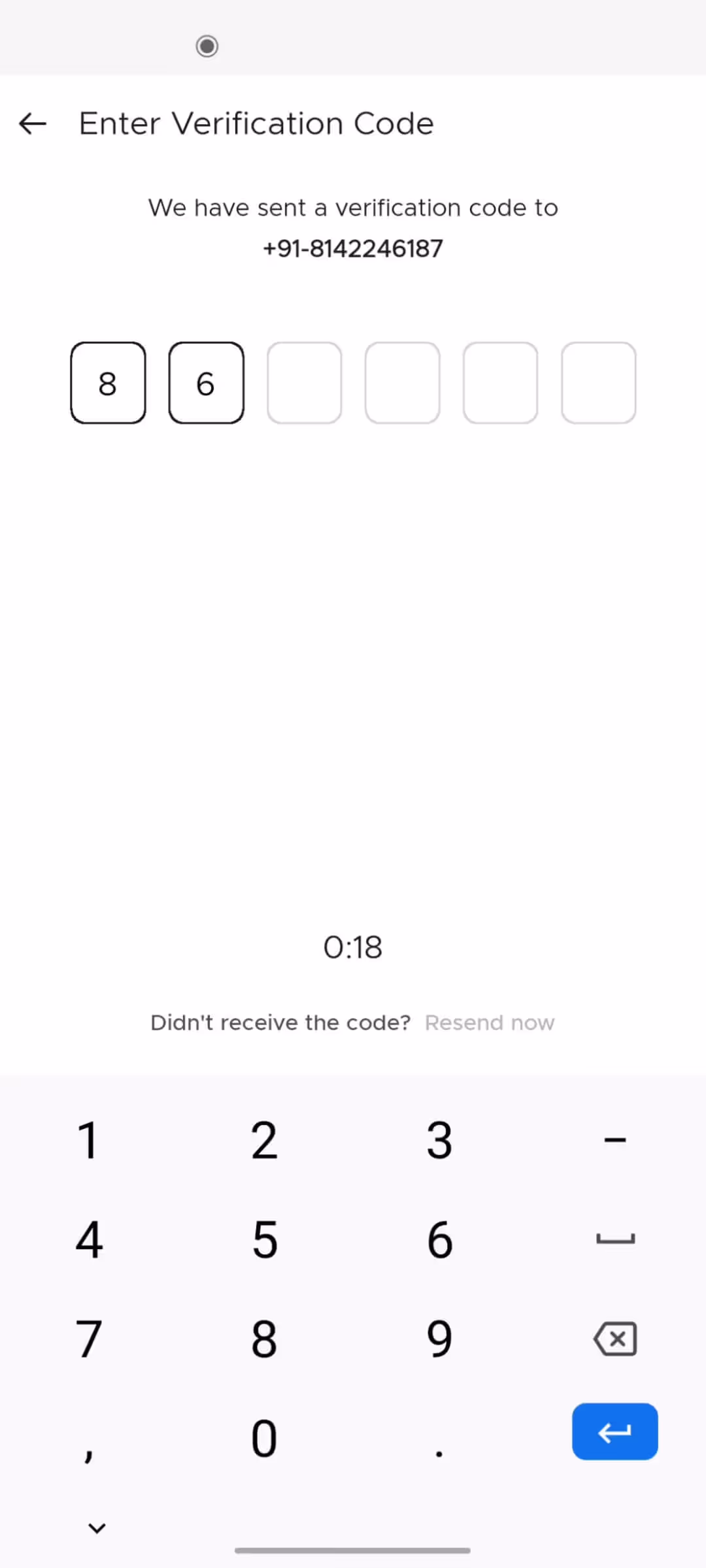706x1568 pixels.
Task: Type digit 3 on the keypad
Action: (x=439, y=1140)
